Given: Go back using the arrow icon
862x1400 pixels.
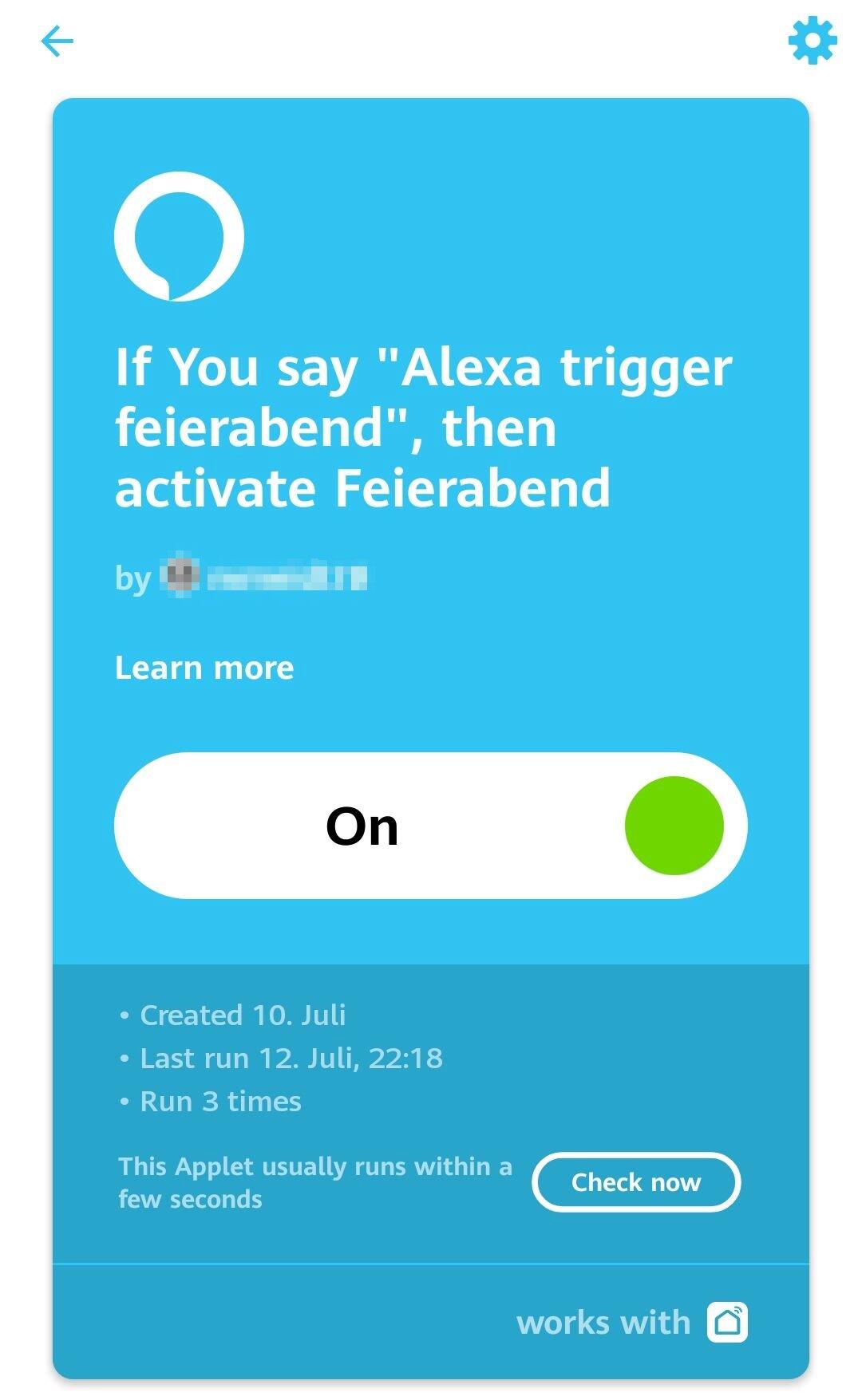Looking at the screenshot, I should 57,41.
